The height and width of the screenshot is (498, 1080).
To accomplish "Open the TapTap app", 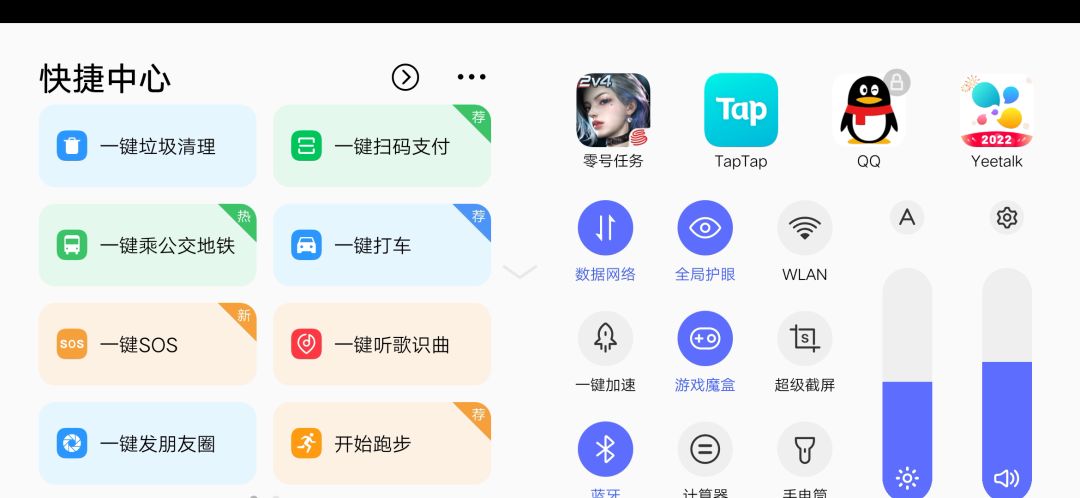I will click(741, 111).
